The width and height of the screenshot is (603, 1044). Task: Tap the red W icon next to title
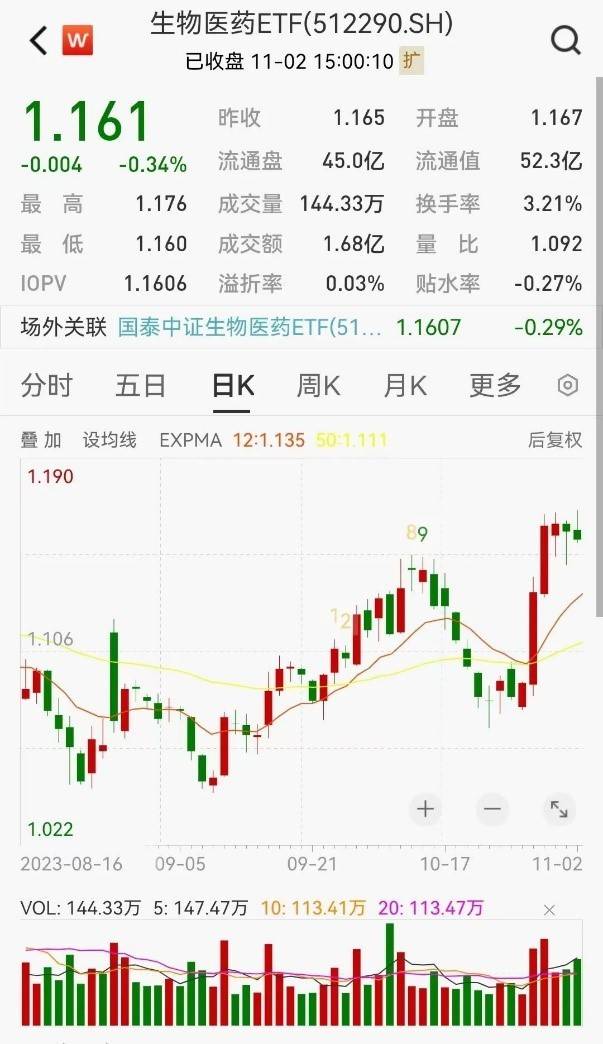(77, 40)
